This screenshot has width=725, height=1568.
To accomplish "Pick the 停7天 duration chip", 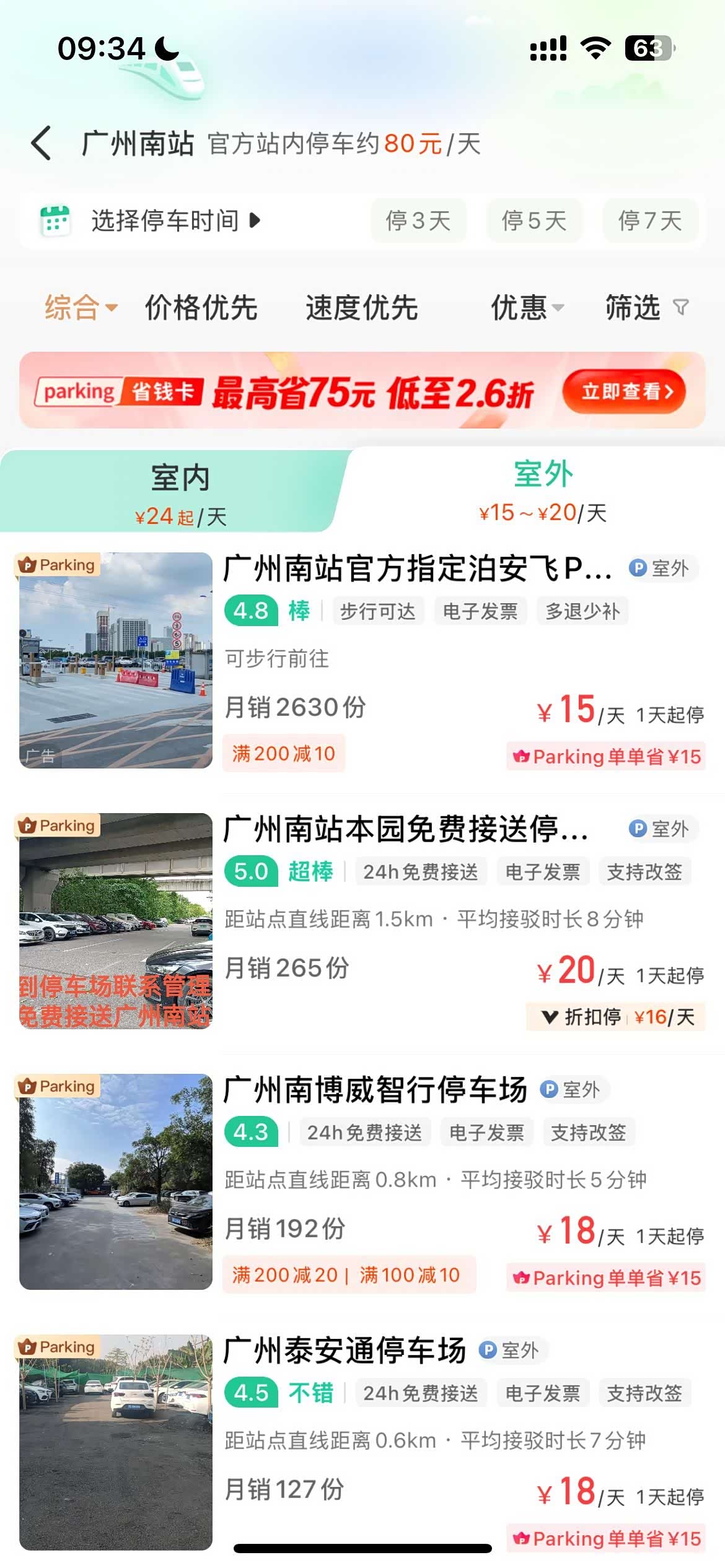I will click(650, 221).
